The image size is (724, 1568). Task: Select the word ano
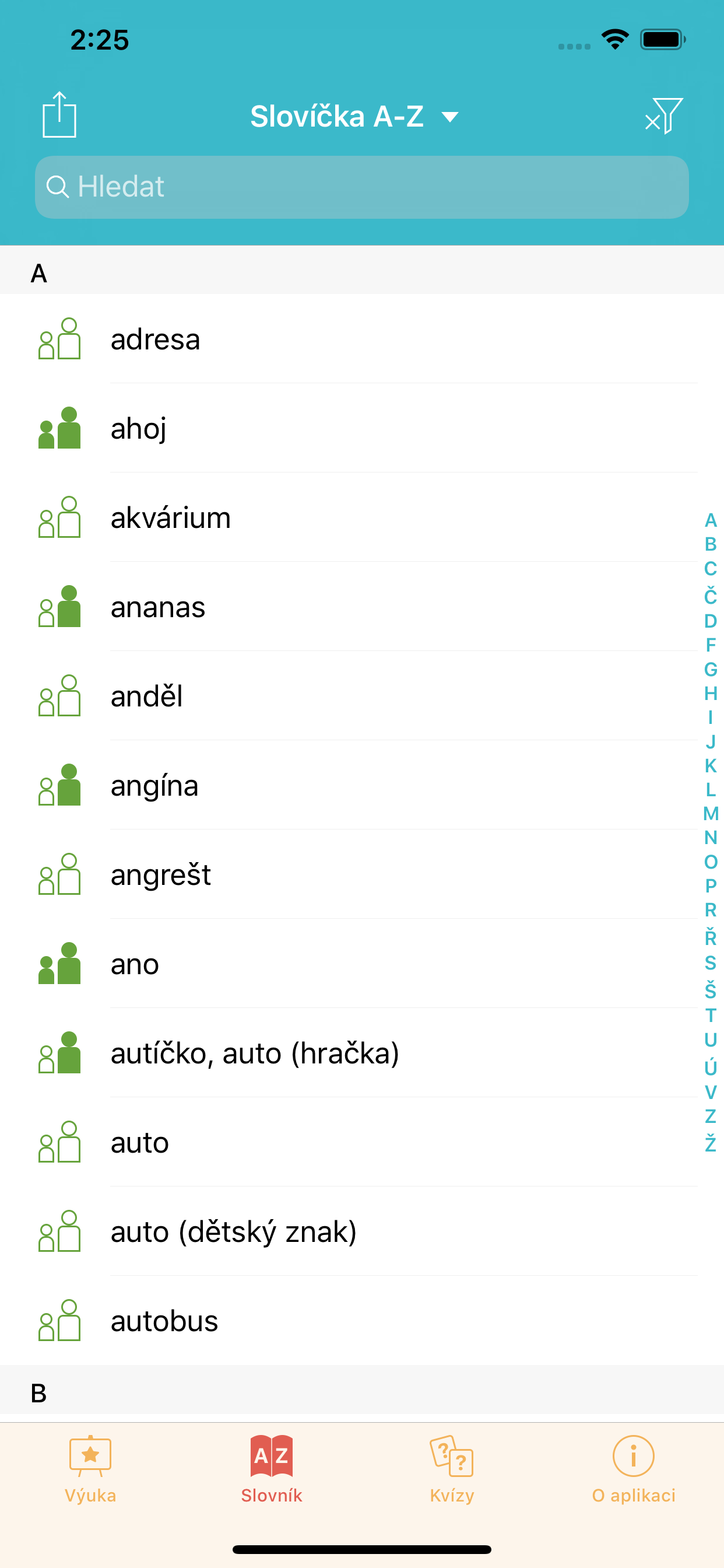(x=362, y=964)
